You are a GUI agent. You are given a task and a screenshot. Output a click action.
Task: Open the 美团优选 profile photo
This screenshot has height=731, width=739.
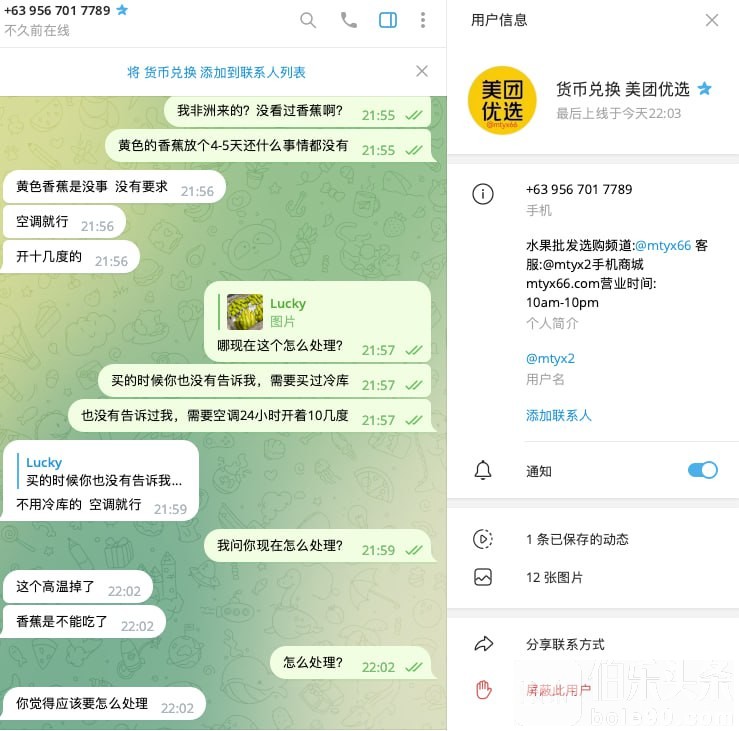click(x=502, y=100)
